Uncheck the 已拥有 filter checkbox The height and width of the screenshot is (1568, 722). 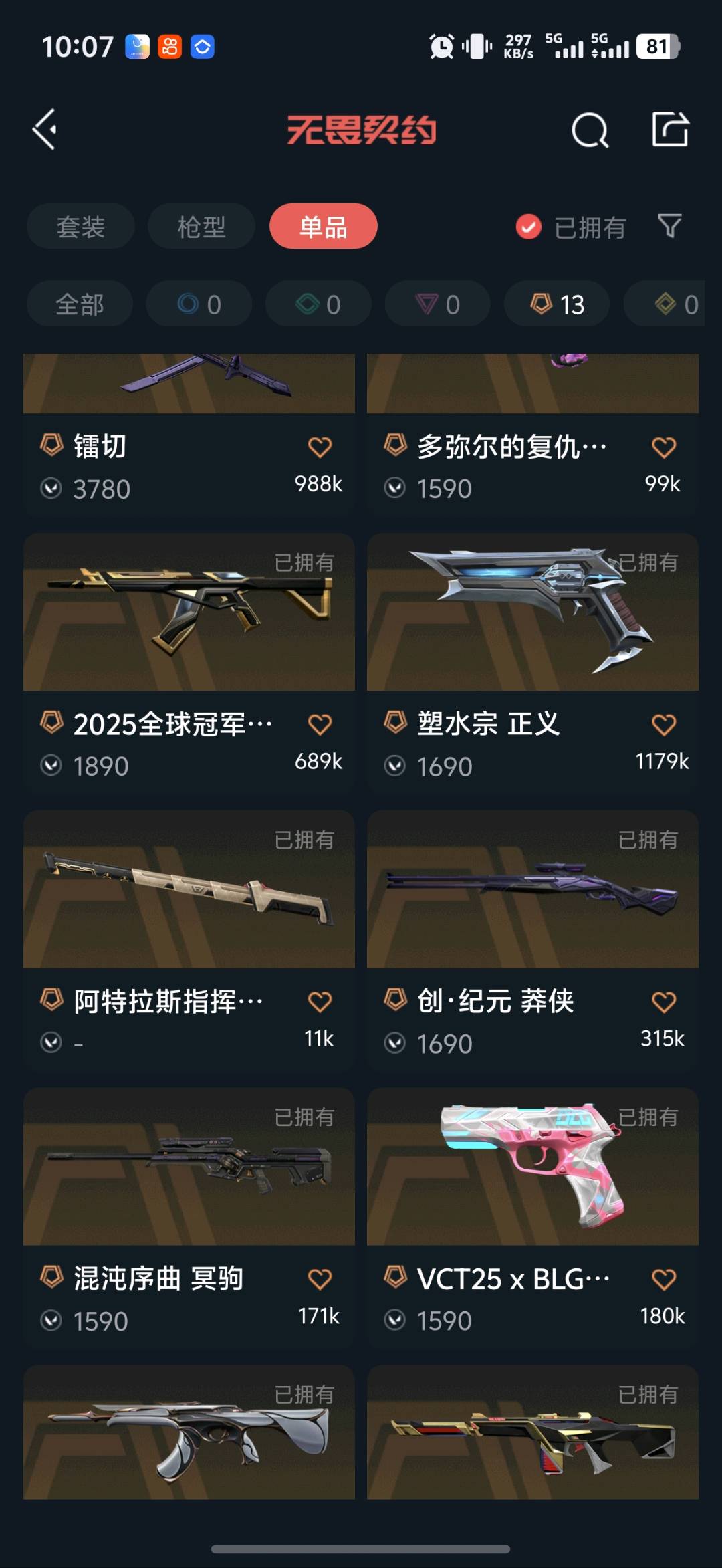(528, 227)
